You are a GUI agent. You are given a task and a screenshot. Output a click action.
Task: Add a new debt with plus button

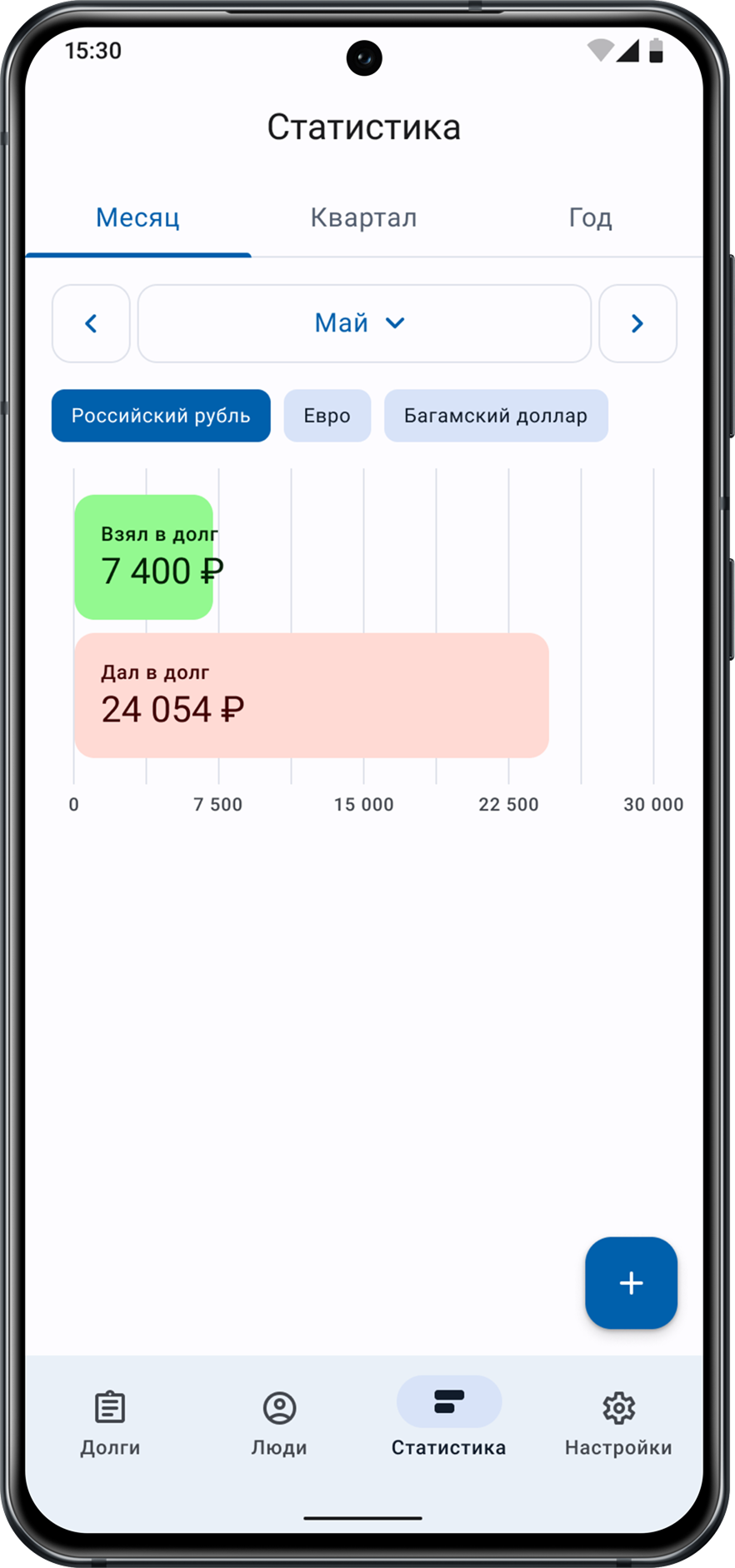[631, 1282]
